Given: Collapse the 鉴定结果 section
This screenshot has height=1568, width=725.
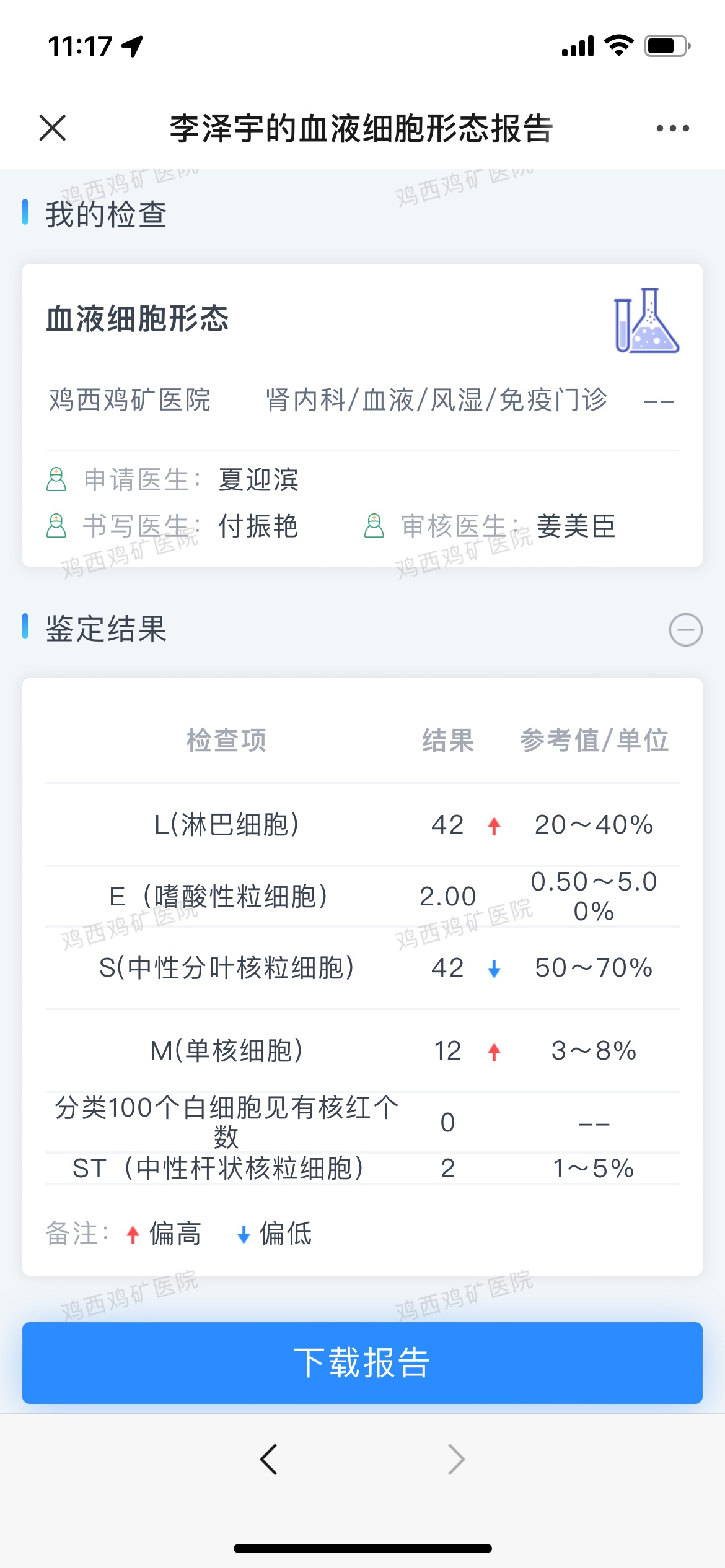Looking at the screenshot, I should [x=685, y=630].
